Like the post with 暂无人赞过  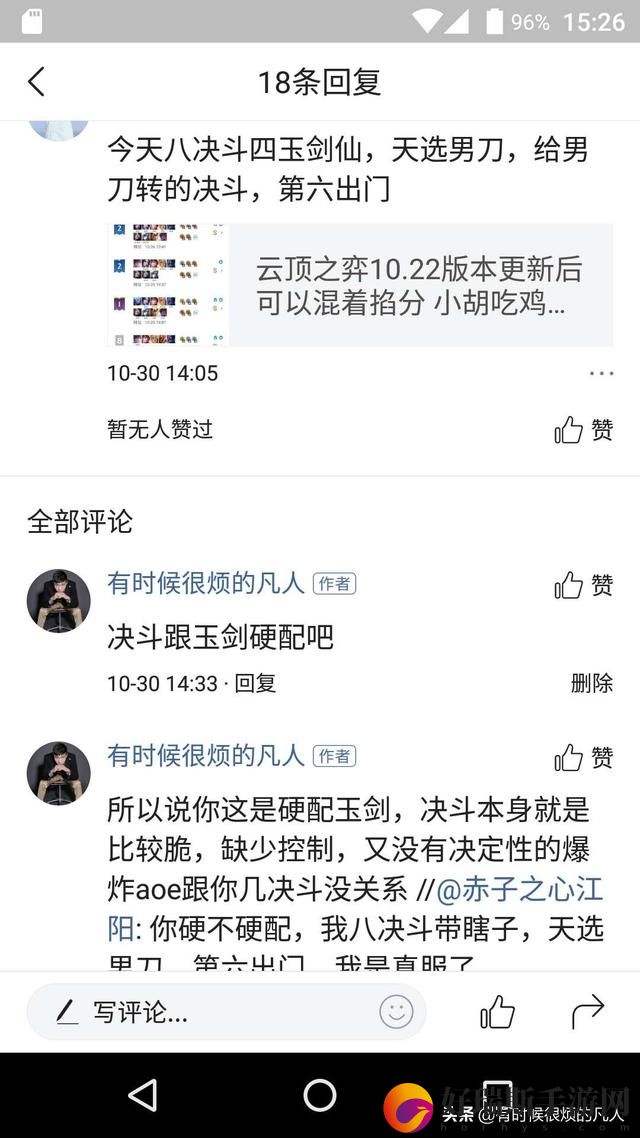(x=584, y=430)
